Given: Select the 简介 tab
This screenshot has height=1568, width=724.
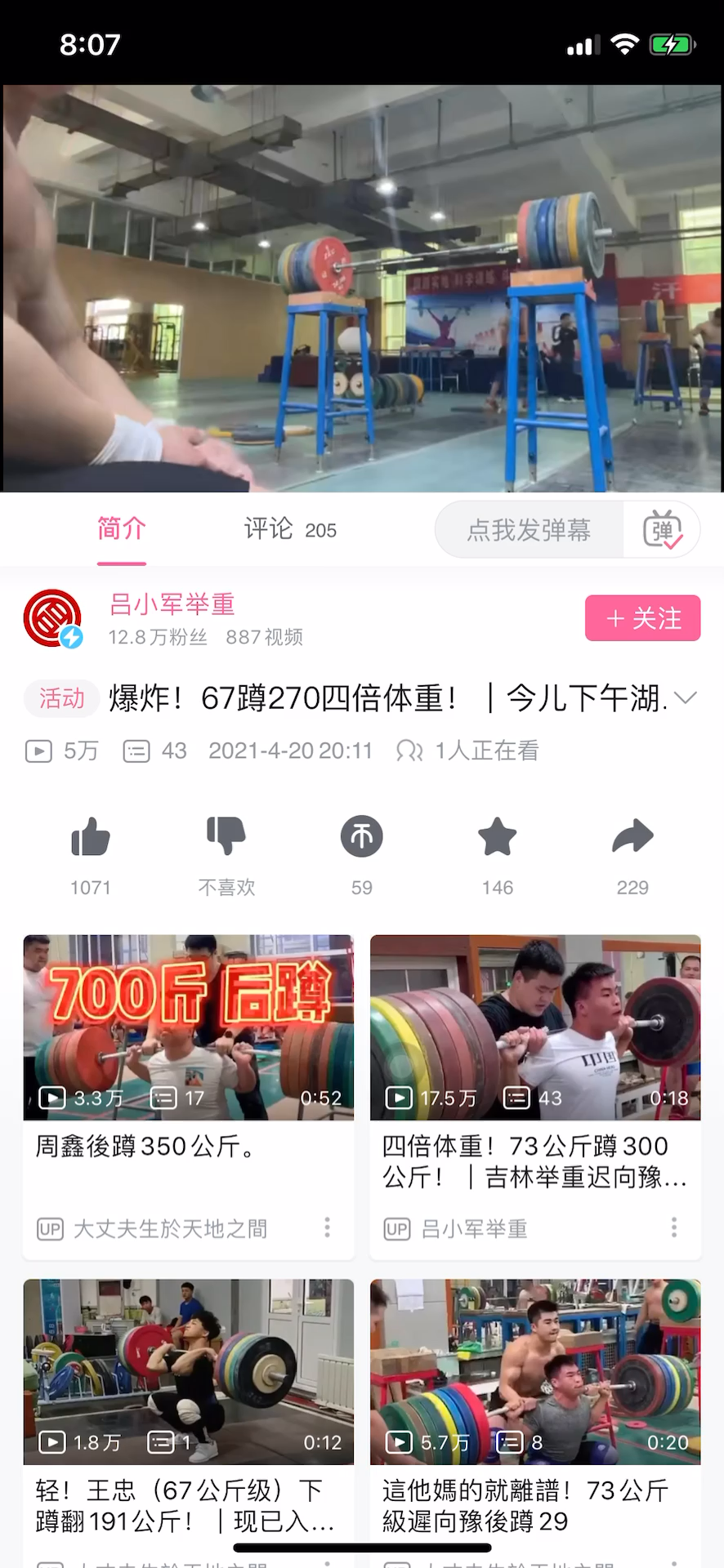Looking at the screenshot, I should coord(122,529).
